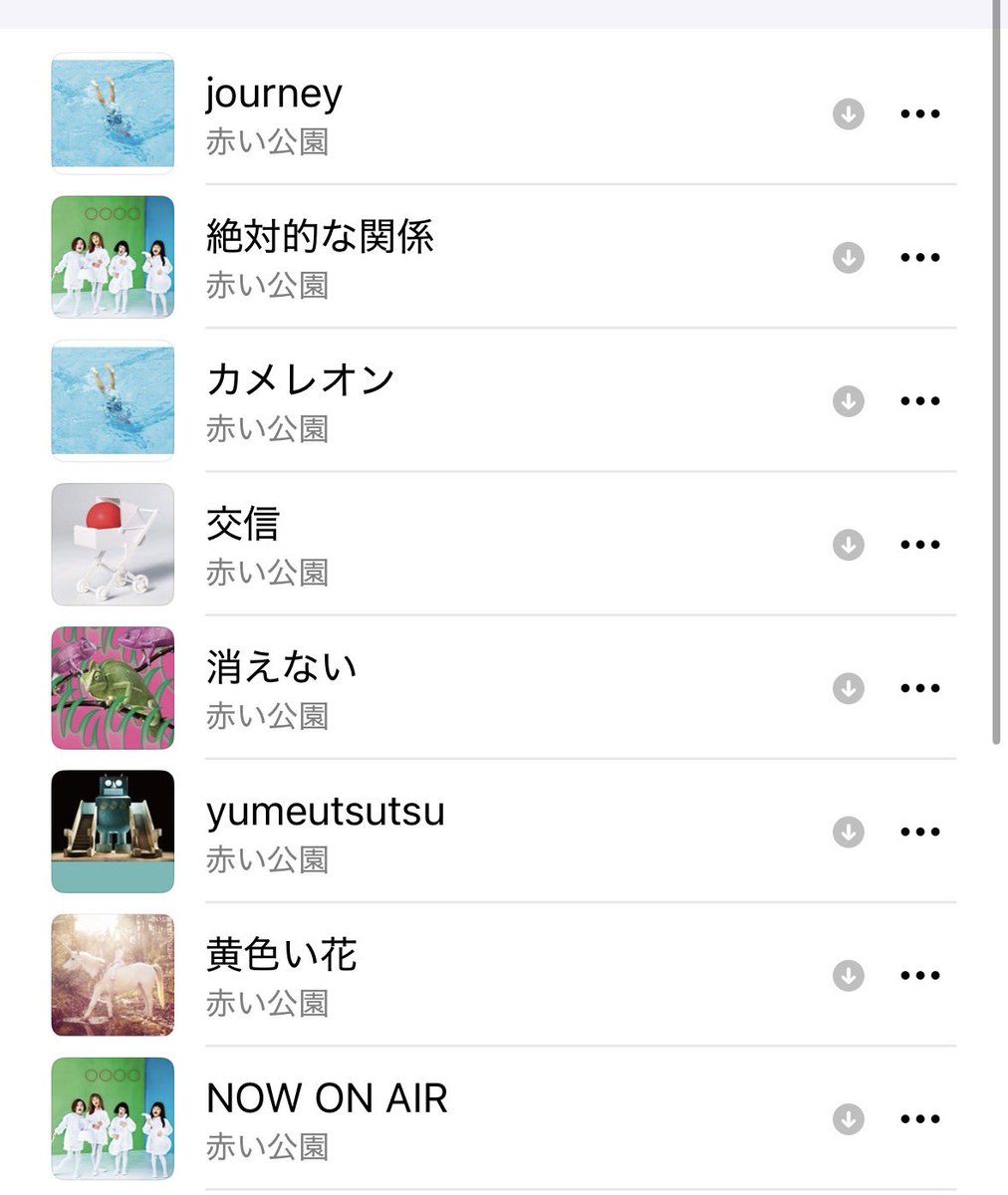
Task: Download the song 消えない
Action: pos(848,688)
